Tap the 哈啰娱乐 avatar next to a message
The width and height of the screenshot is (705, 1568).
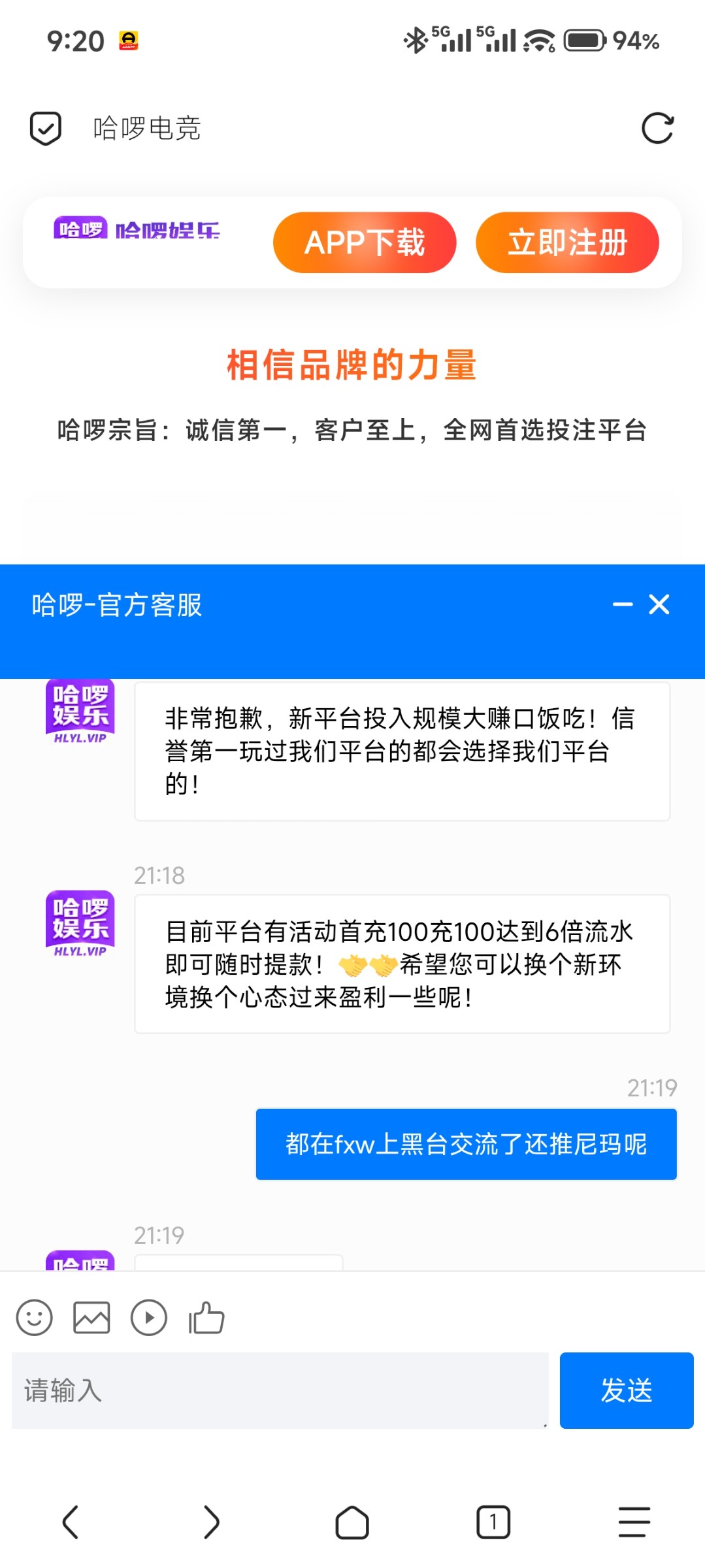80,923
